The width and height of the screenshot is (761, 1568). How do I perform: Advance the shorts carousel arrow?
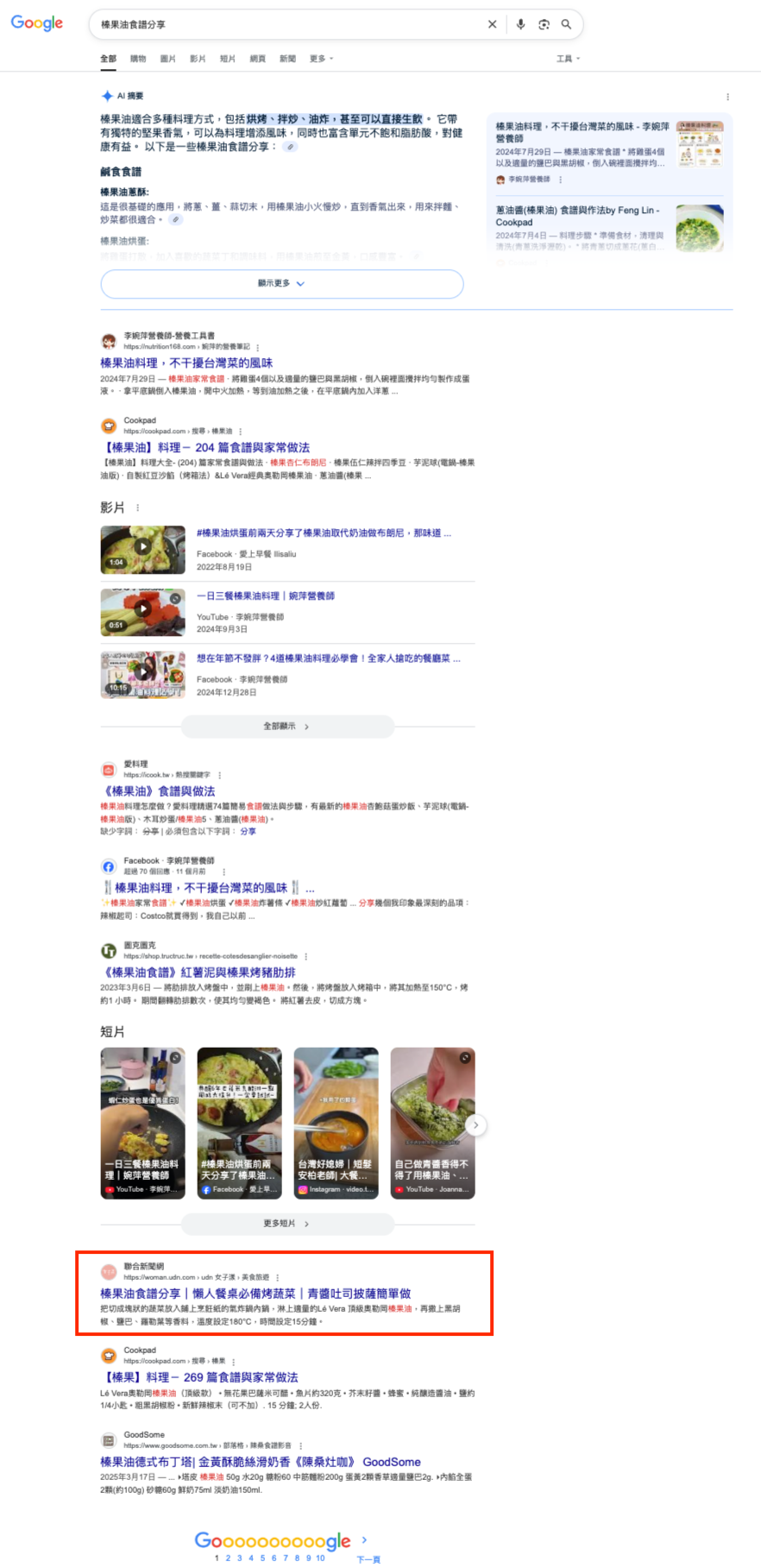(x=475, y=1124)
